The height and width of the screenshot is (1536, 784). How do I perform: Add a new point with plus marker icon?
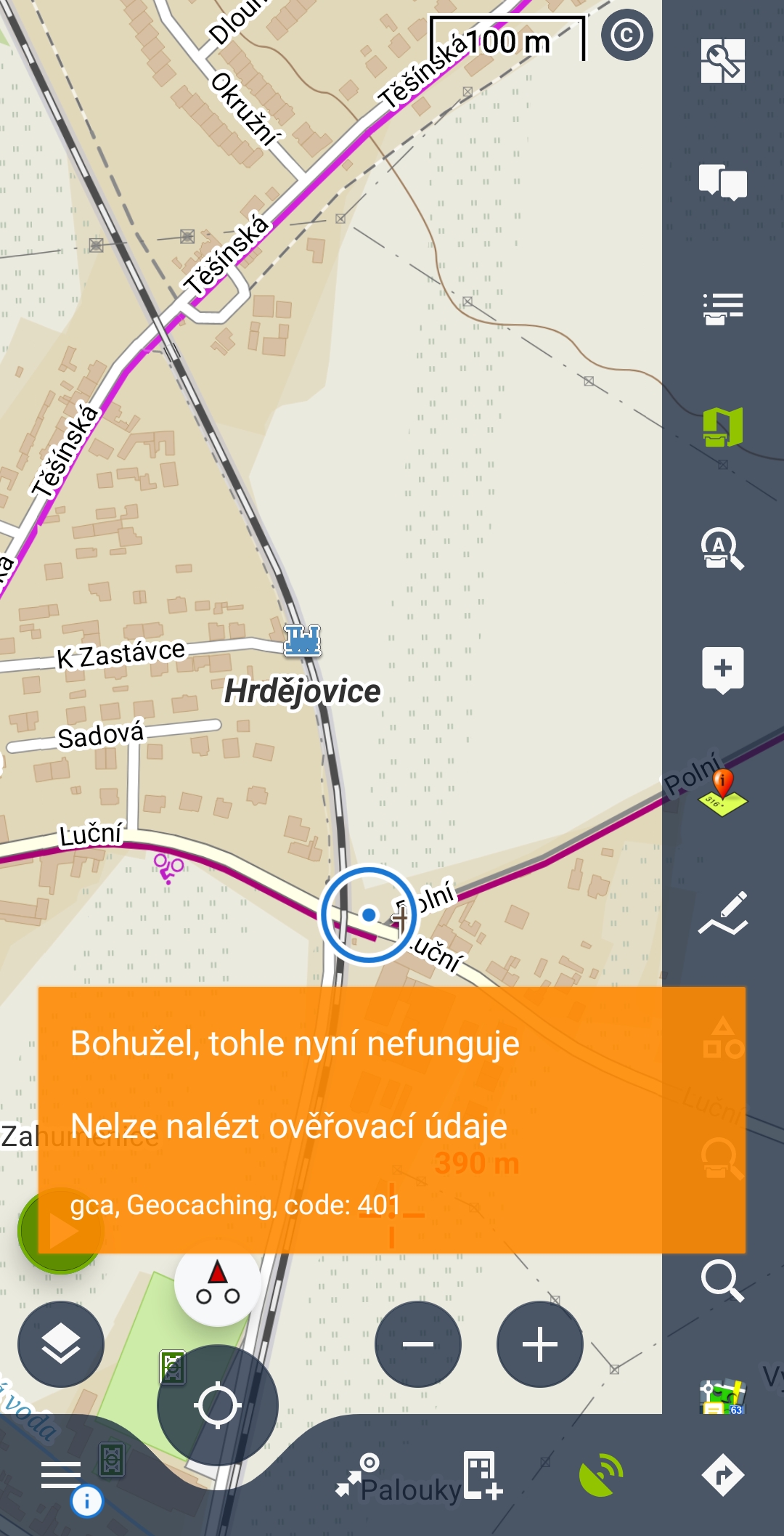[x=722, y=670]
